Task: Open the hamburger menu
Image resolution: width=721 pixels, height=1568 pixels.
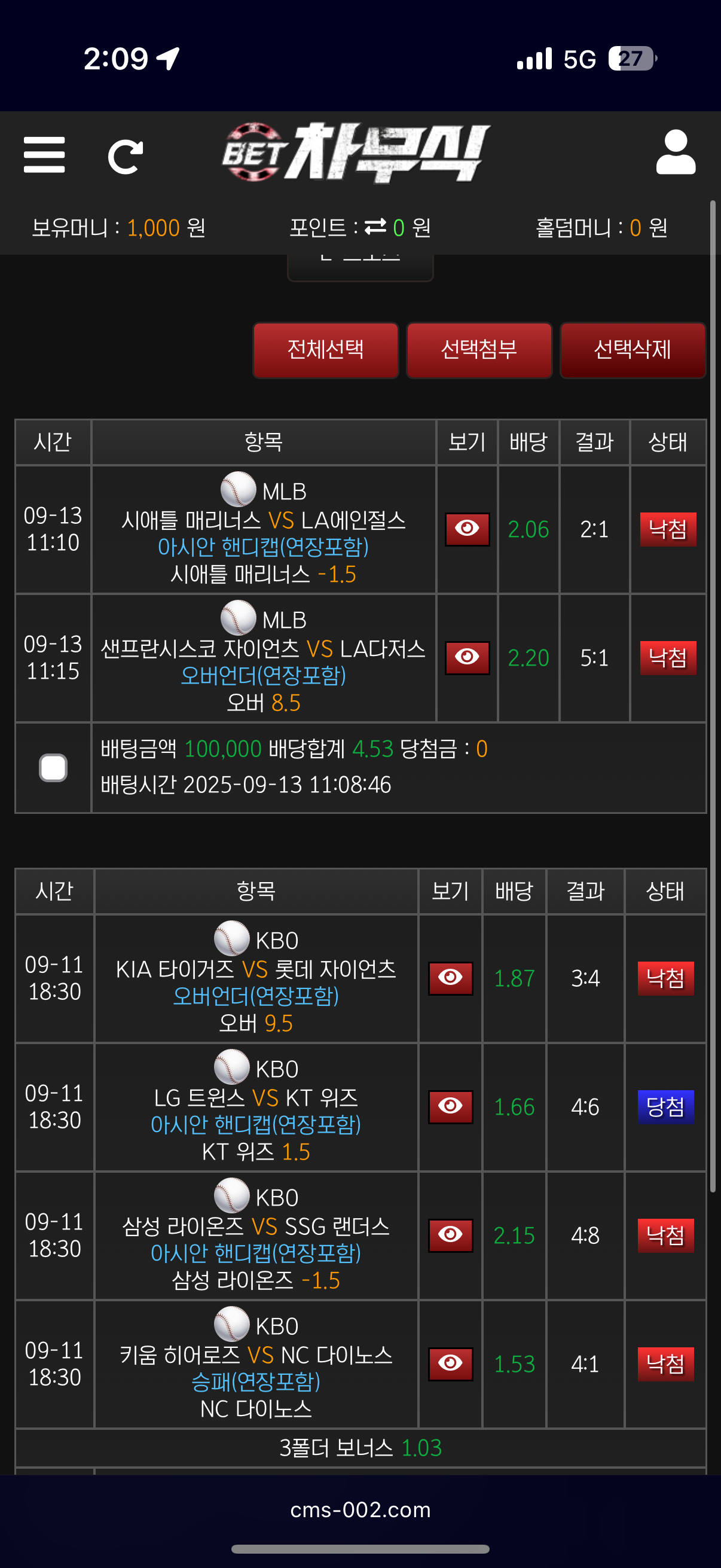Action: click(x=44, y=155)
